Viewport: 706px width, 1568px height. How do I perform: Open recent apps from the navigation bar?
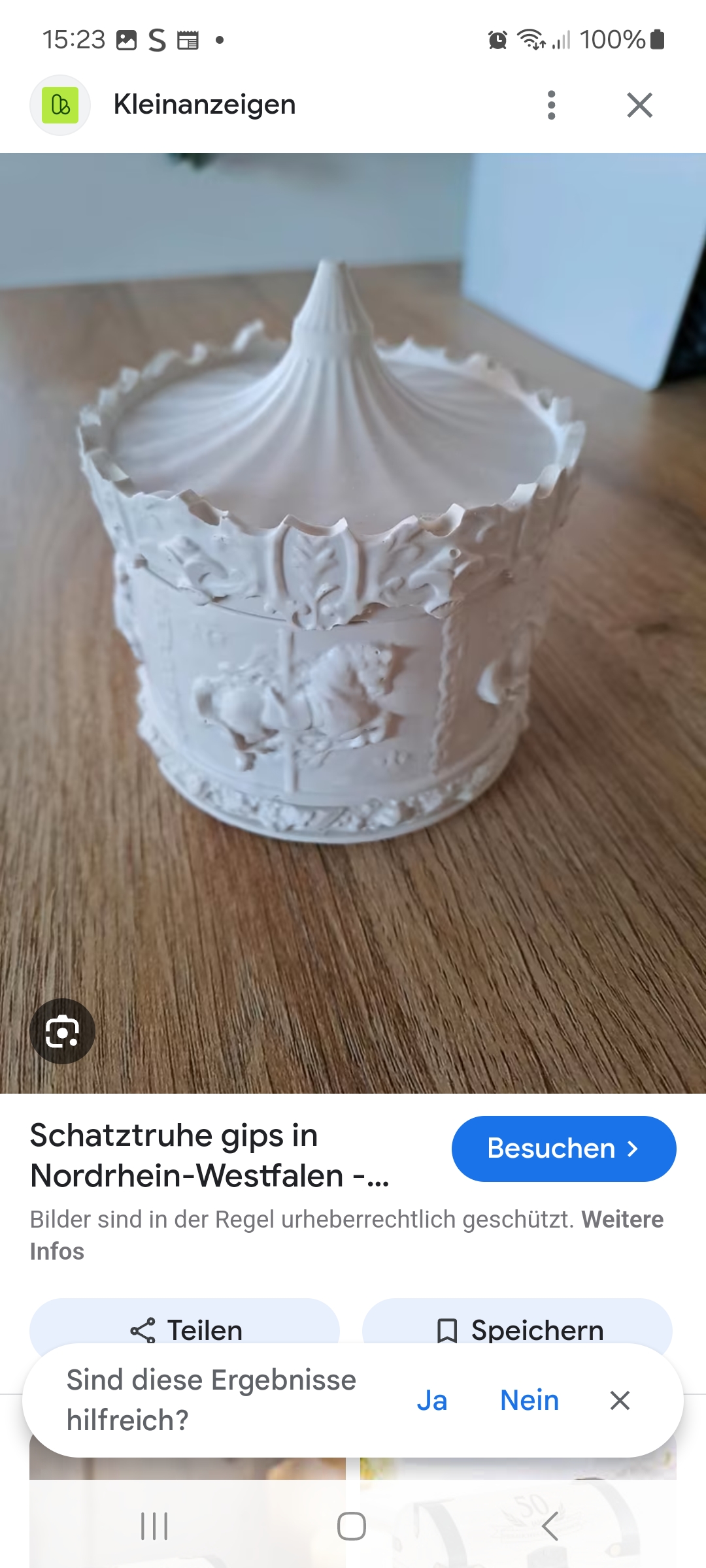tap(154, 1526)
